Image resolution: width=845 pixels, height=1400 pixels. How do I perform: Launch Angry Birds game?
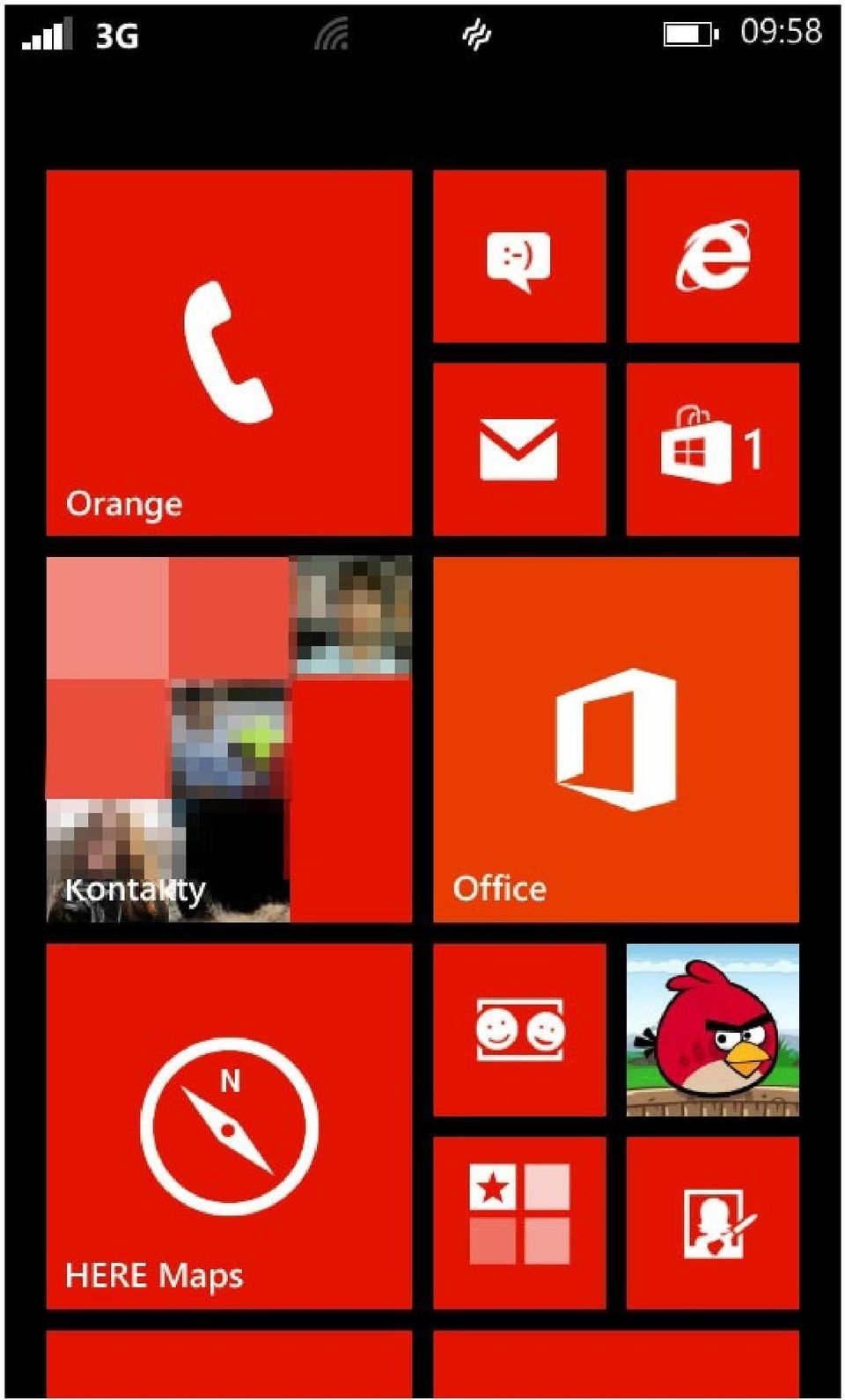pyautogui.click(x=712, y=1030)
